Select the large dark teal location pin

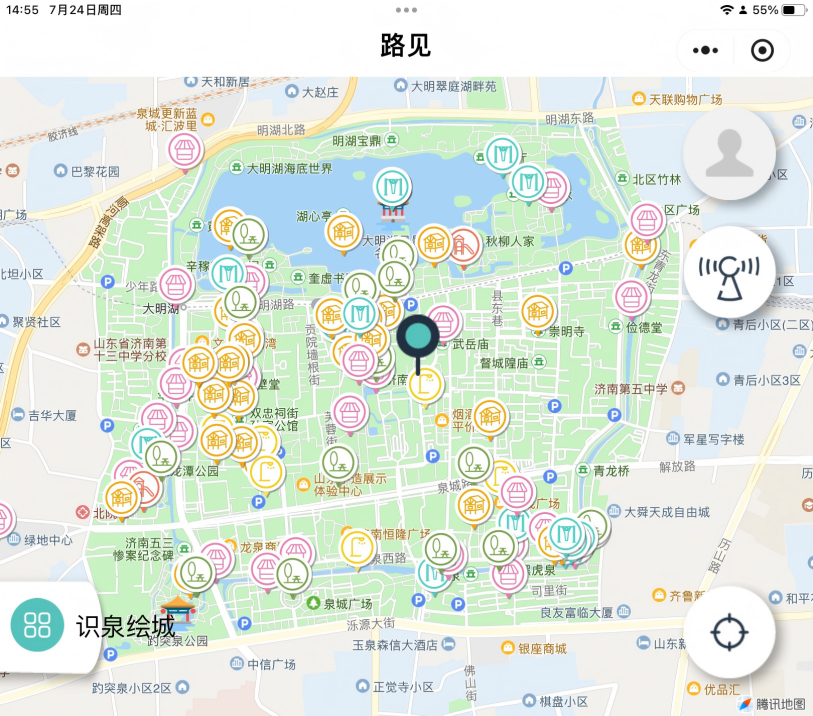tap(418, 337)
